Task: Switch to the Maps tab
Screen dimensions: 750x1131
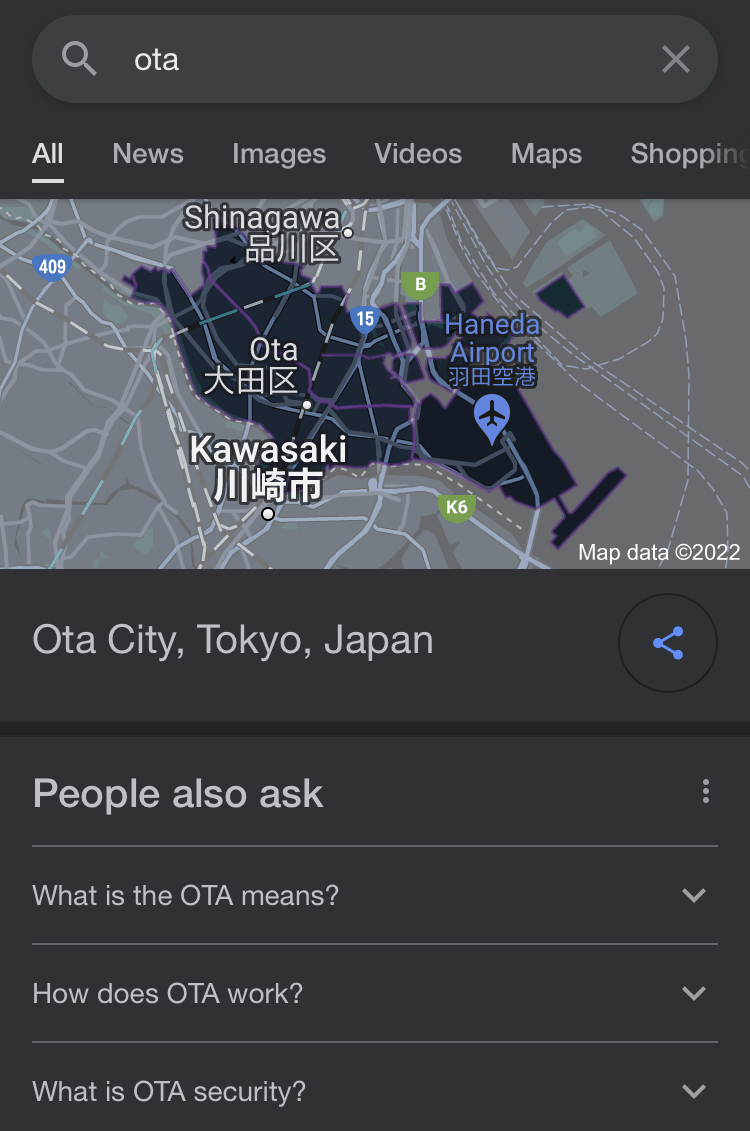Action: tap(547, 154)
